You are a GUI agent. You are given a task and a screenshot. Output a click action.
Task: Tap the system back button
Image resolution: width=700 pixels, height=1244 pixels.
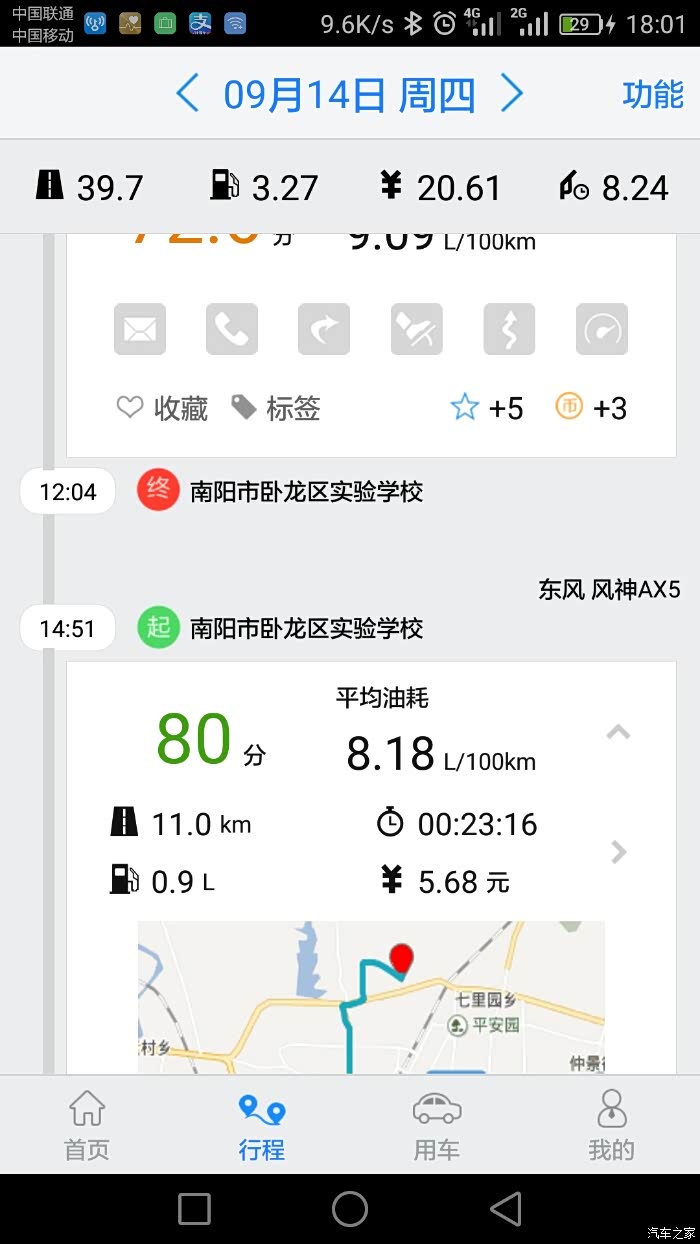[x=505, y=1209]
